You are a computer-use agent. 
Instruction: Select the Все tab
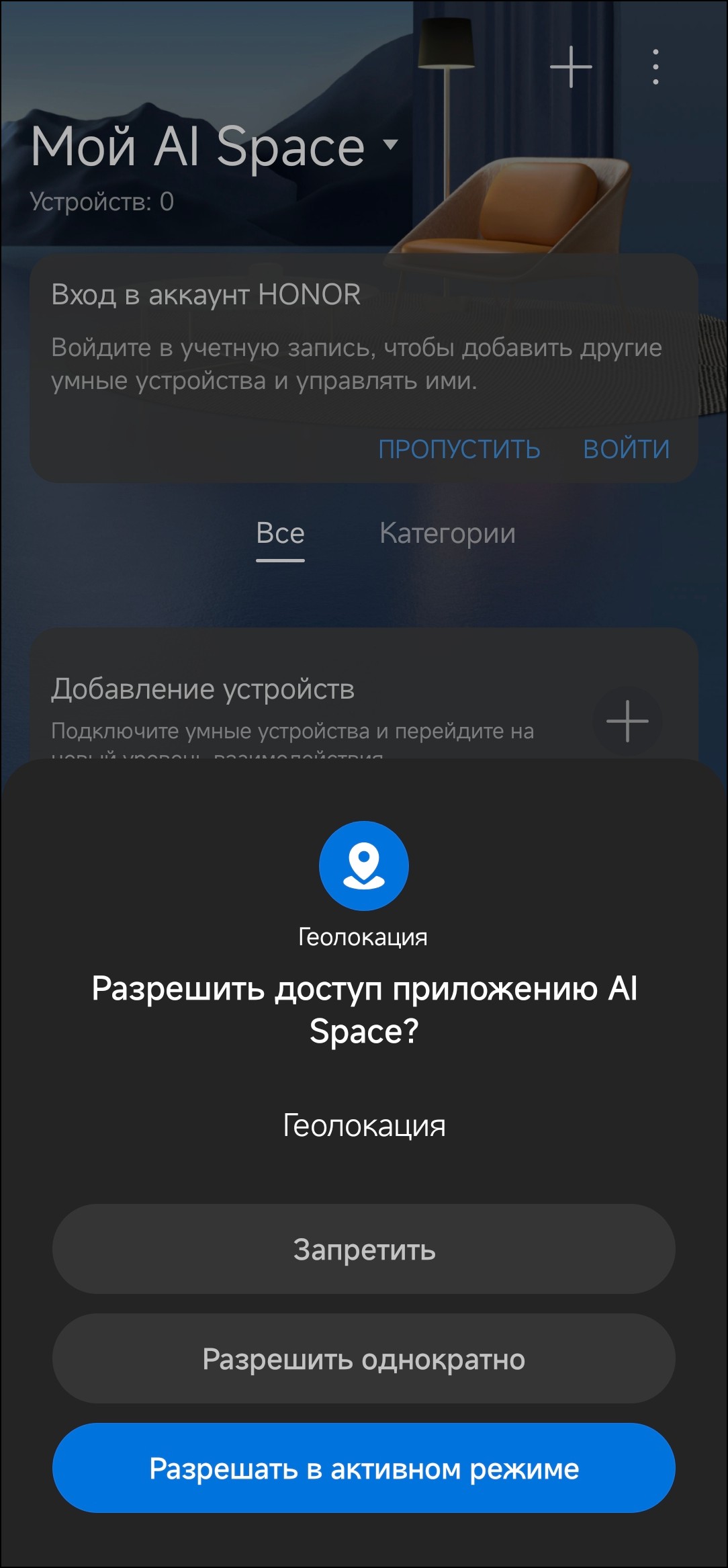coord(280,533)
